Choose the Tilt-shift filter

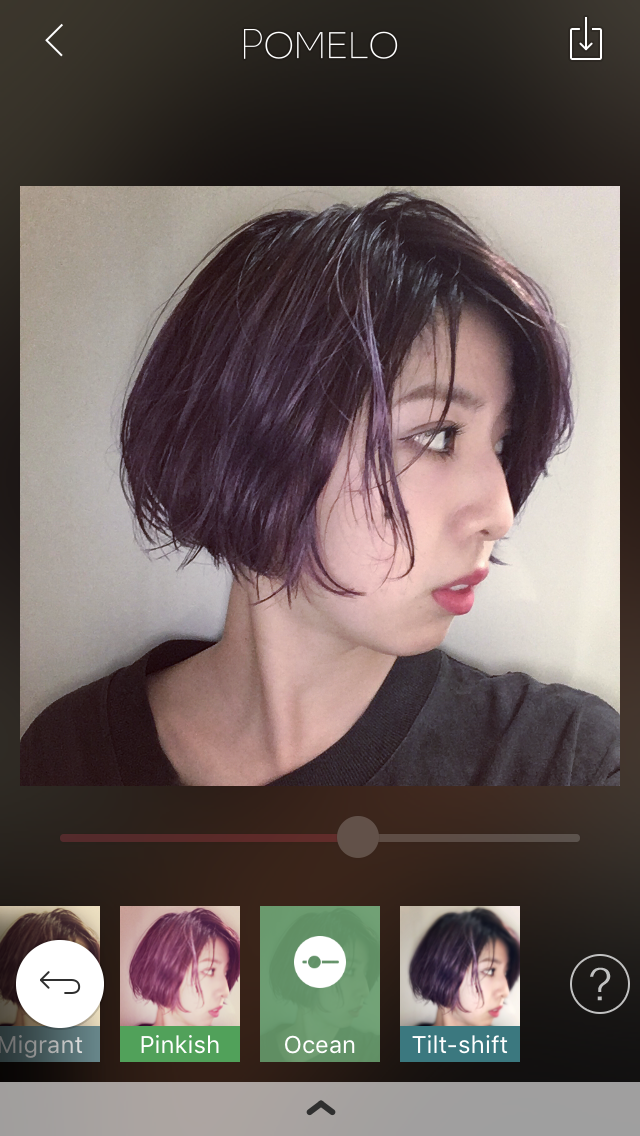pyautogui.click(x=460, y=983)
